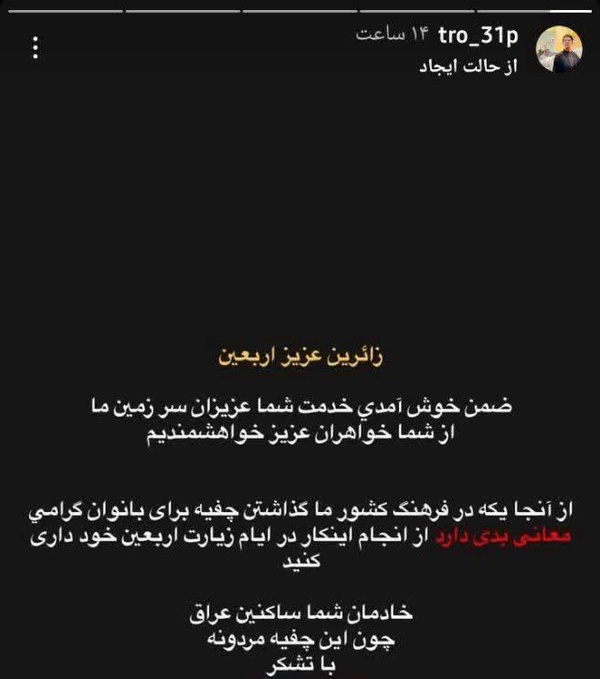Open the three-dot story options menu

click(x=36, y=47)
